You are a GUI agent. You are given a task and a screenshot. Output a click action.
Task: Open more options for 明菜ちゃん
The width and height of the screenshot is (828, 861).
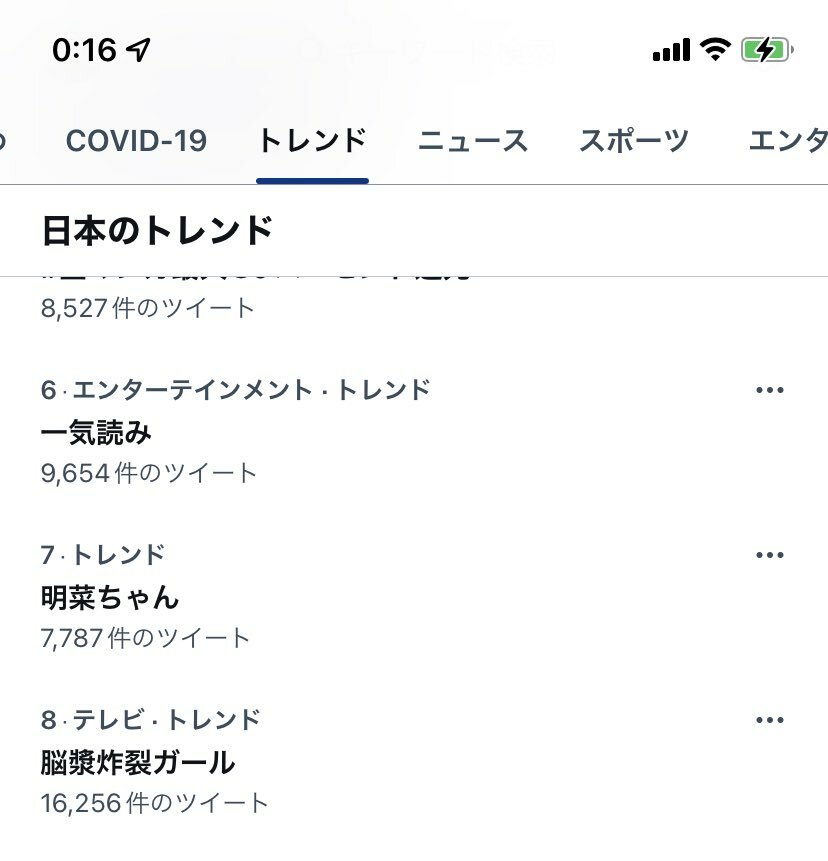tap(769, 555)
